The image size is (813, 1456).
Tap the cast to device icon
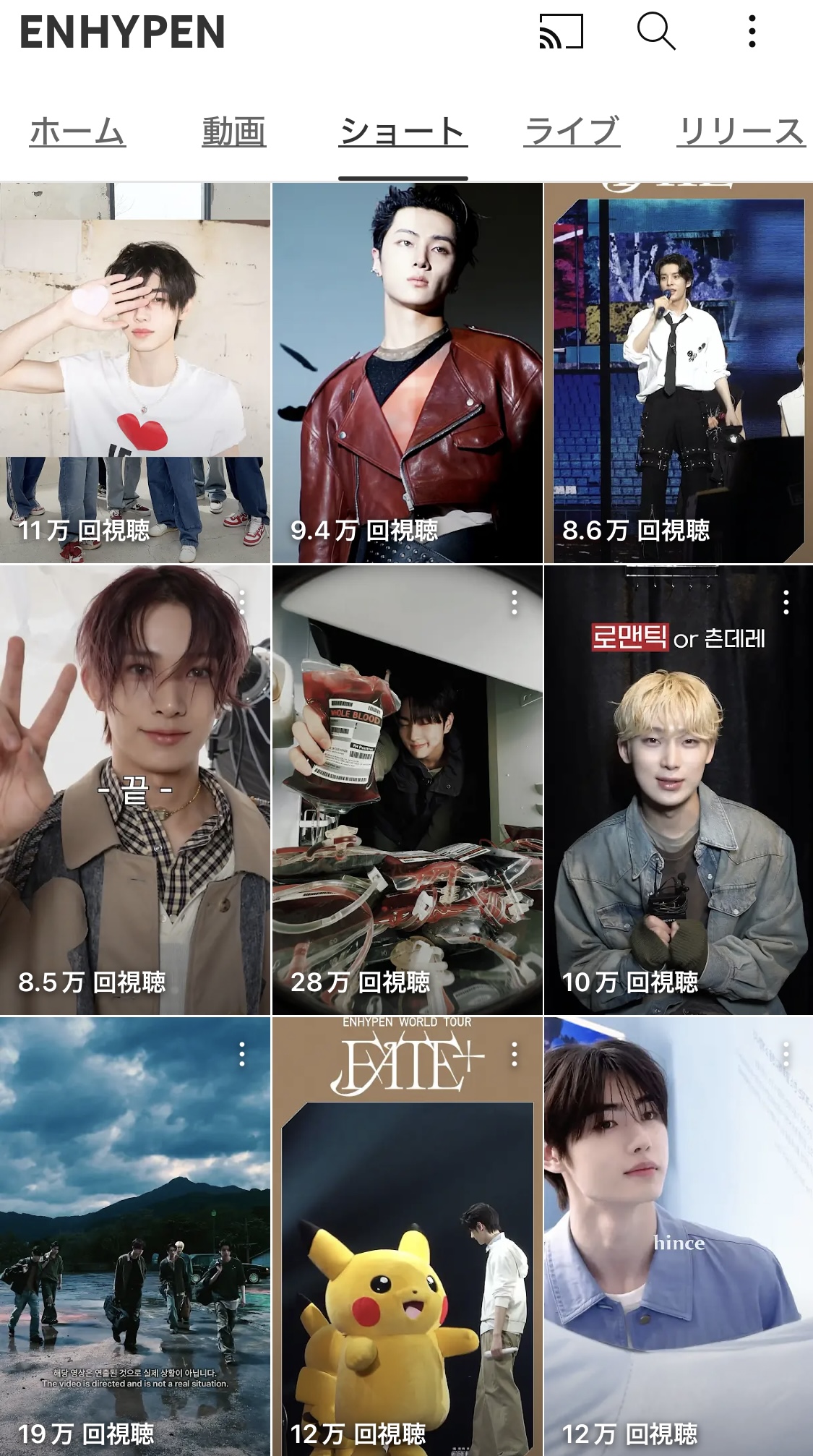[x=561, y=32]
